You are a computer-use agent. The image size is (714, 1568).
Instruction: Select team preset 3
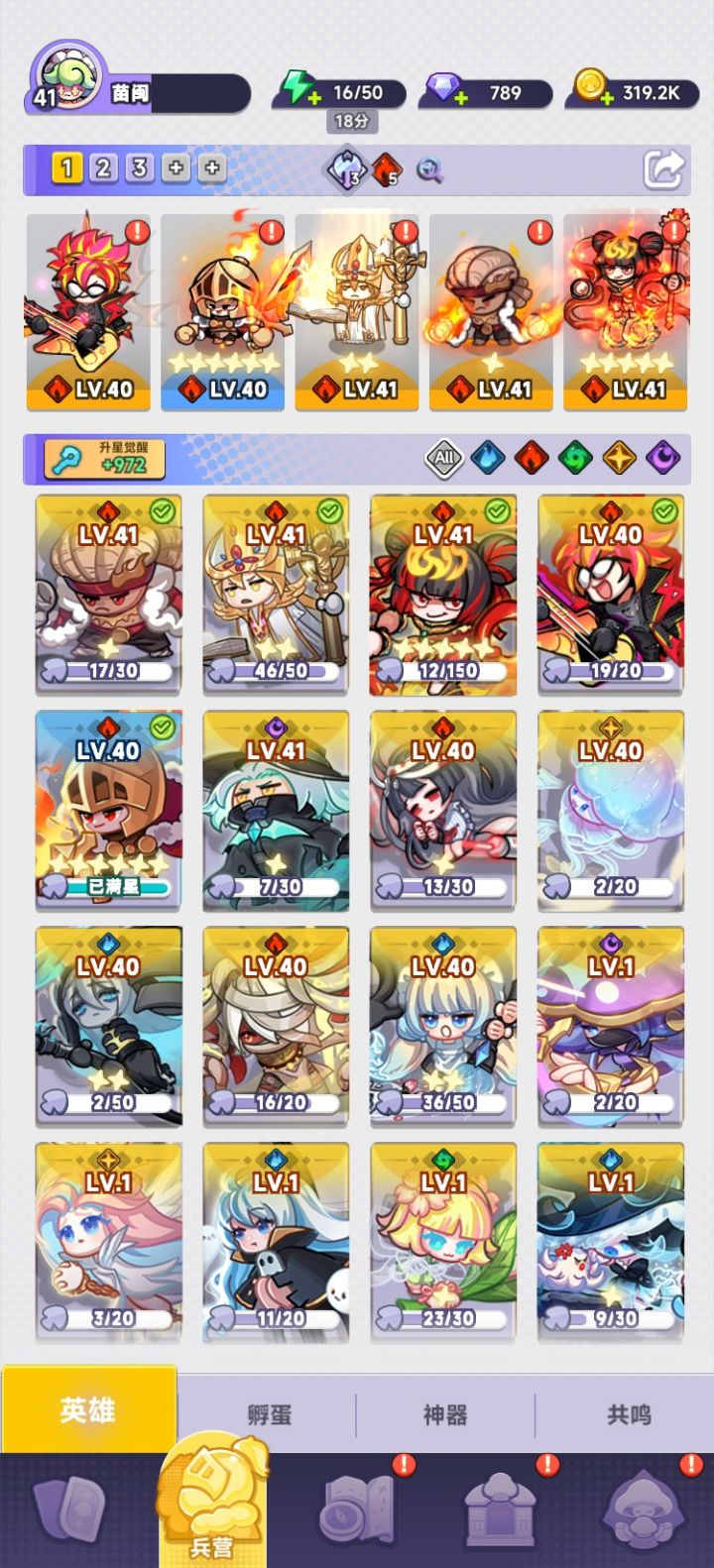(x=139, y=168)
